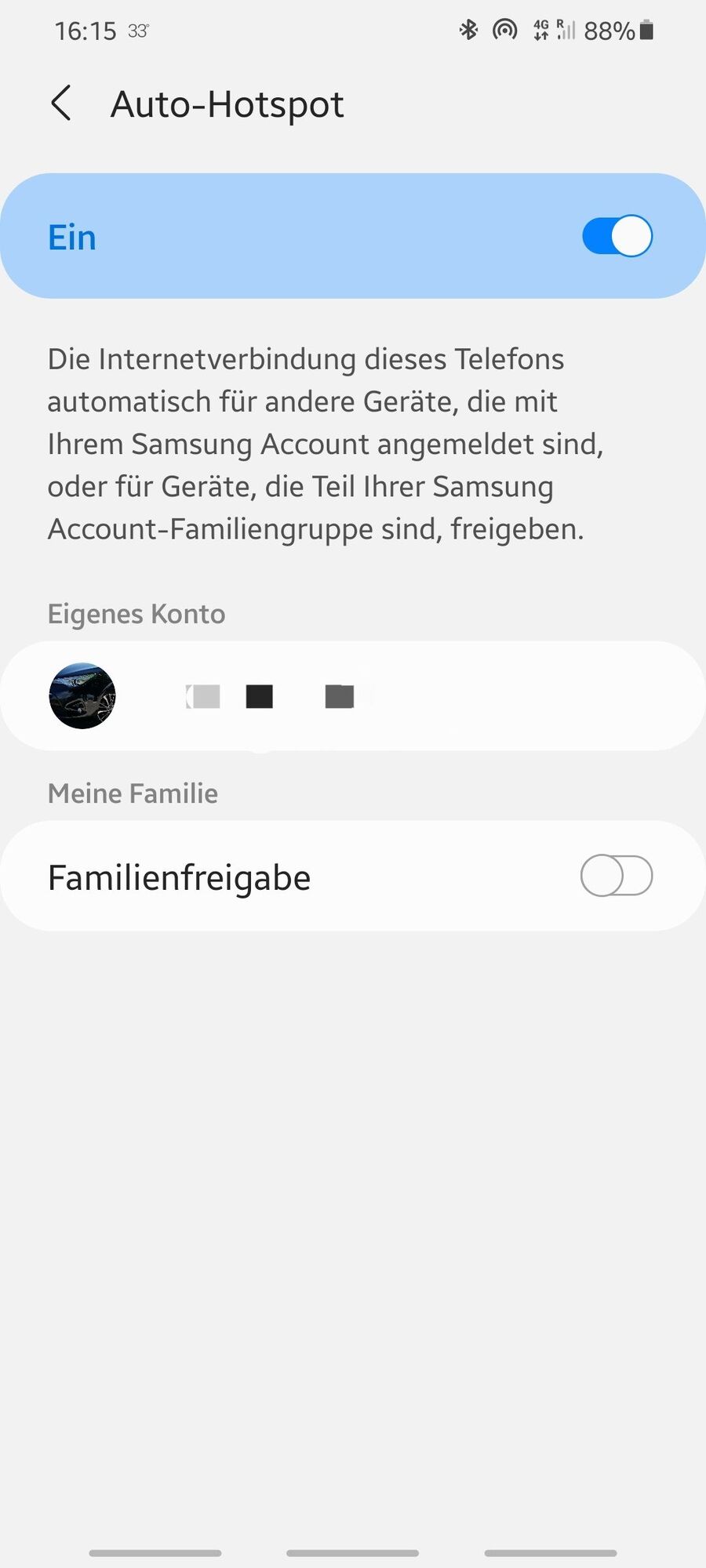Image resolution: width=706 pixels, height=1568 pixels.
Task: Select the Meine Familie section header
Action: [x=132, y=793]
